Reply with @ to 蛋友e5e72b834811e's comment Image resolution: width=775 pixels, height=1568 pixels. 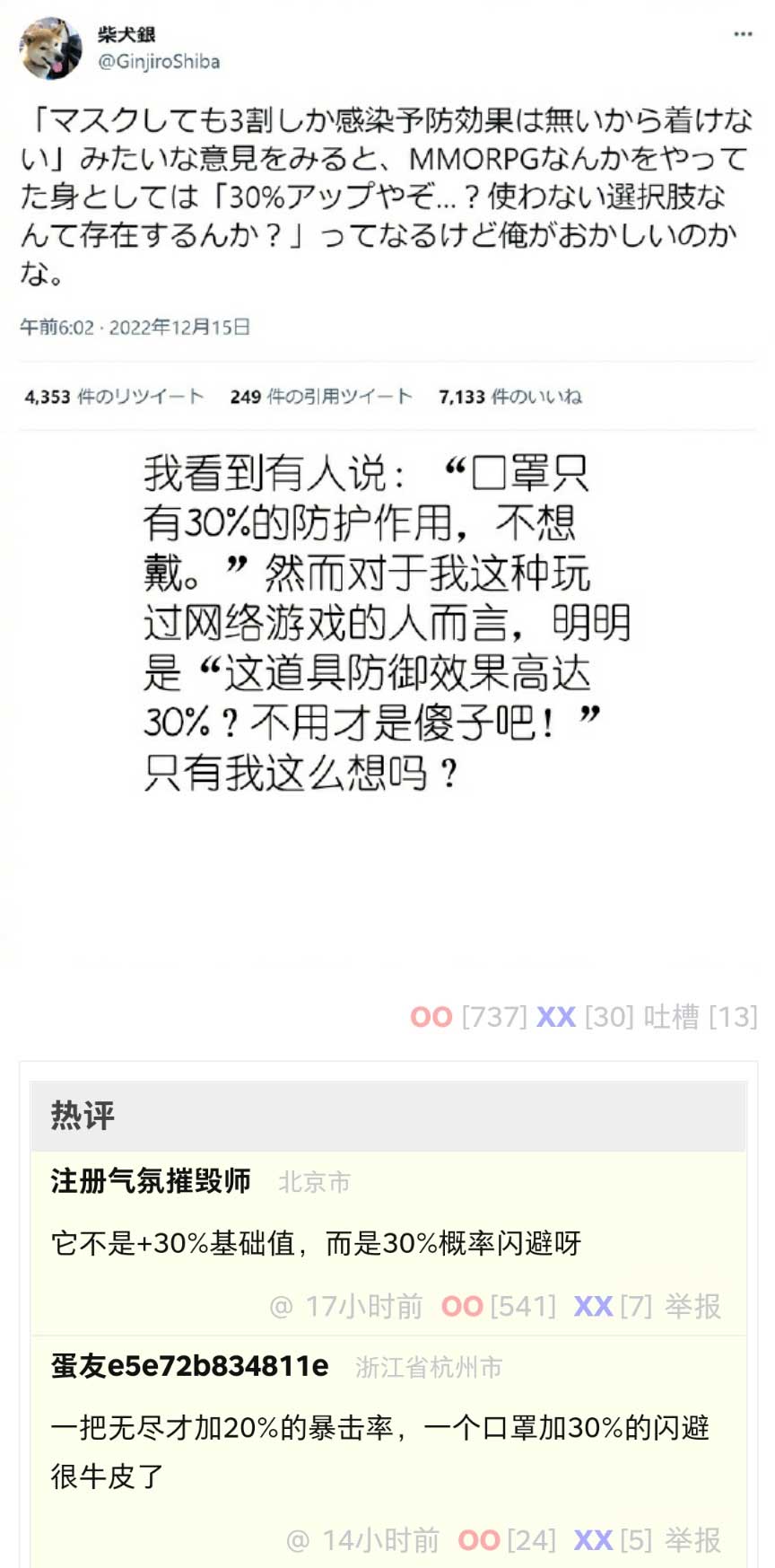[298, 1540]
